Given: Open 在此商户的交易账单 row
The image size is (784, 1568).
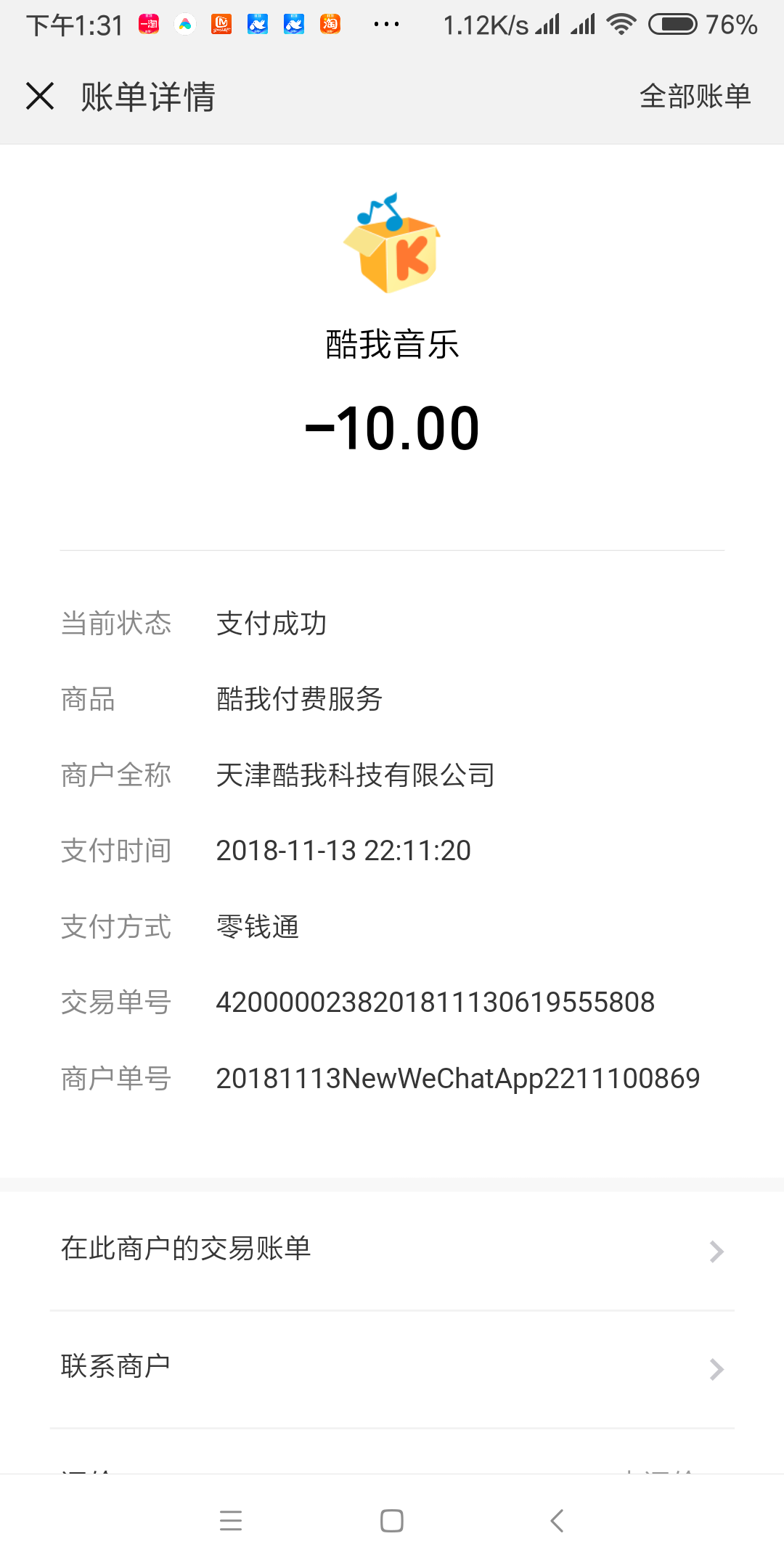Looking at the screenshot, I should [x=392, y=1251].
